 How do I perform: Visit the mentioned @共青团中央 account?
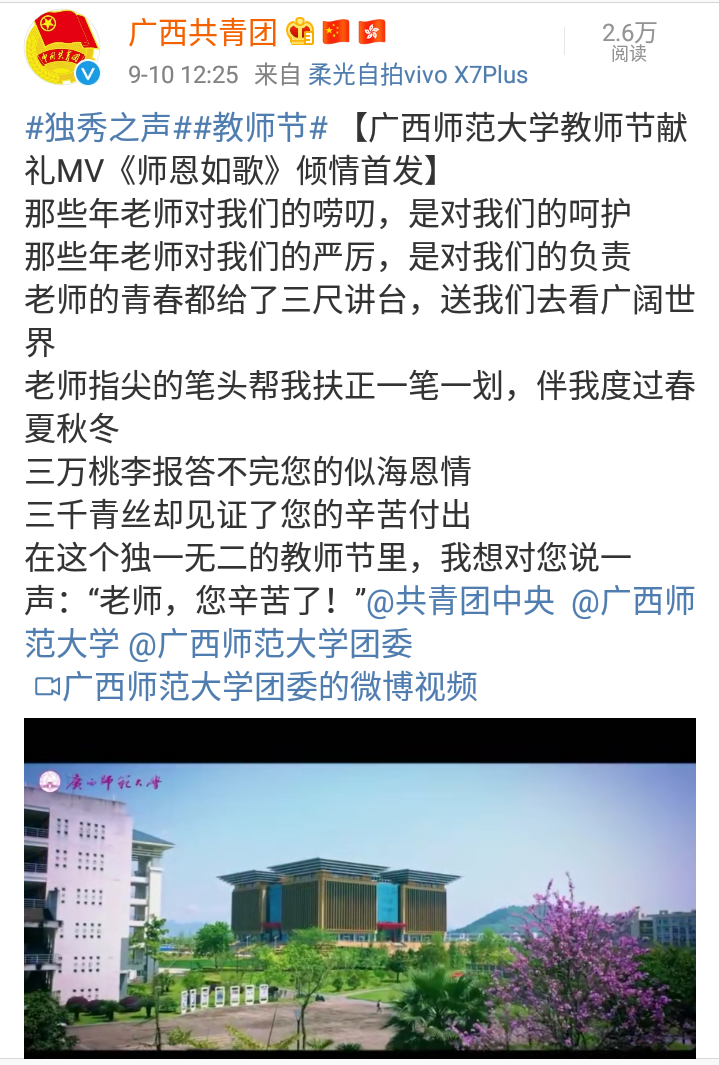tap(459, 600)
